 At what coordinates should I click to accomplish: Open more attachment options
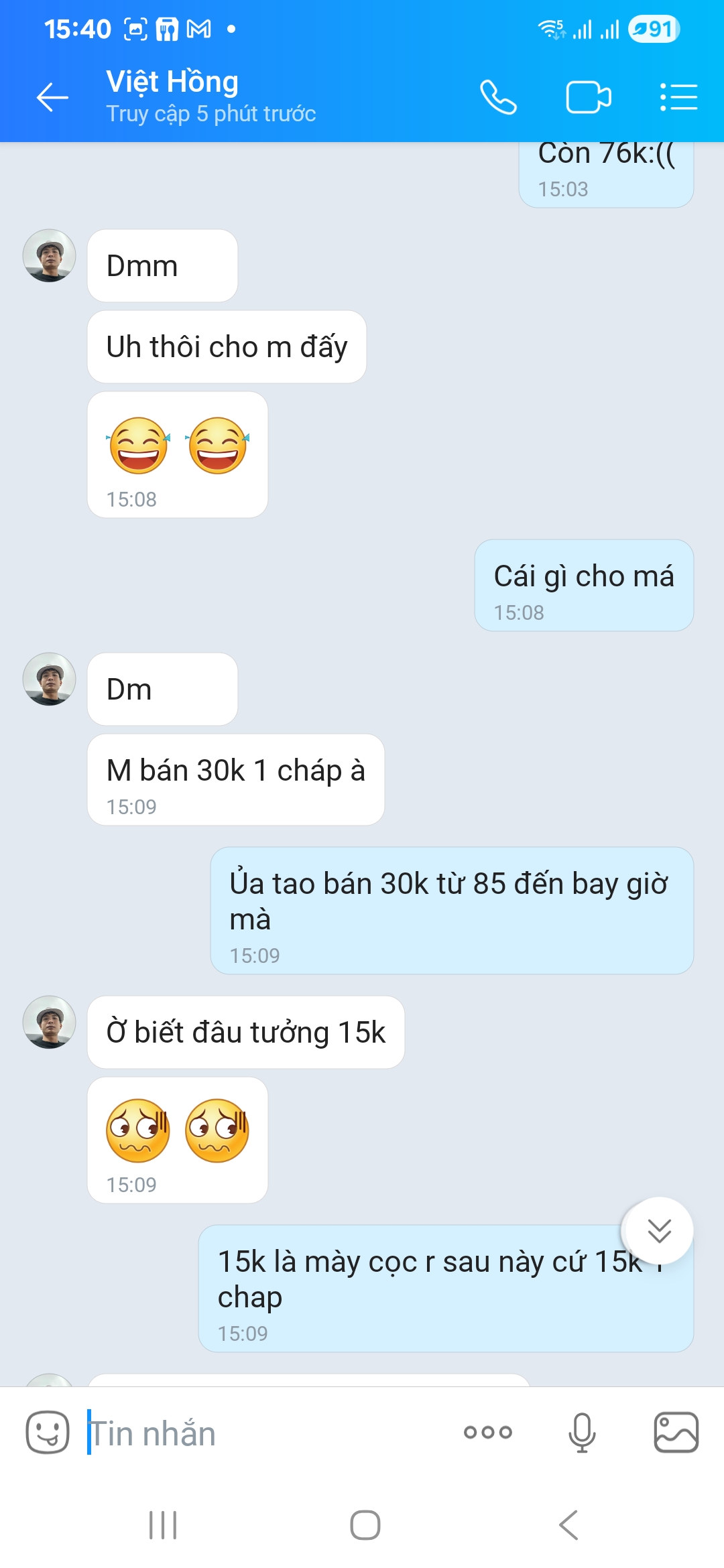click(x=487, y=1432)
